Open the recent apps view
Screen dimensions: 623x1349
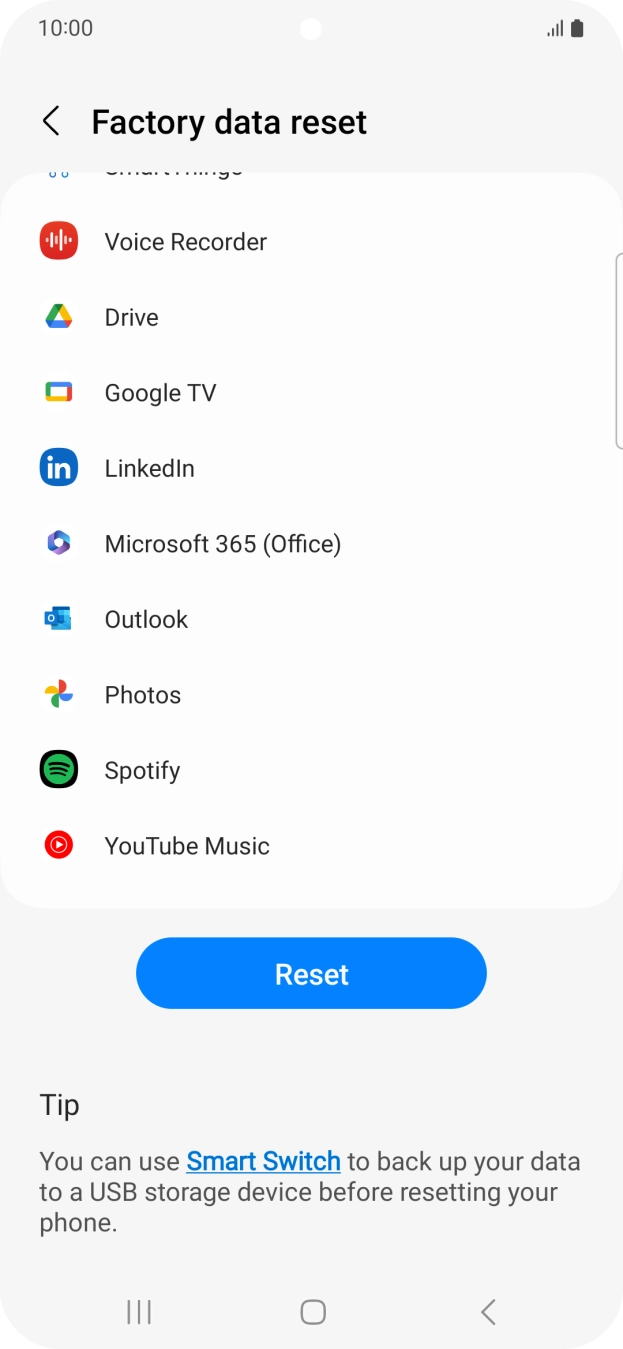click(139, 1311)
